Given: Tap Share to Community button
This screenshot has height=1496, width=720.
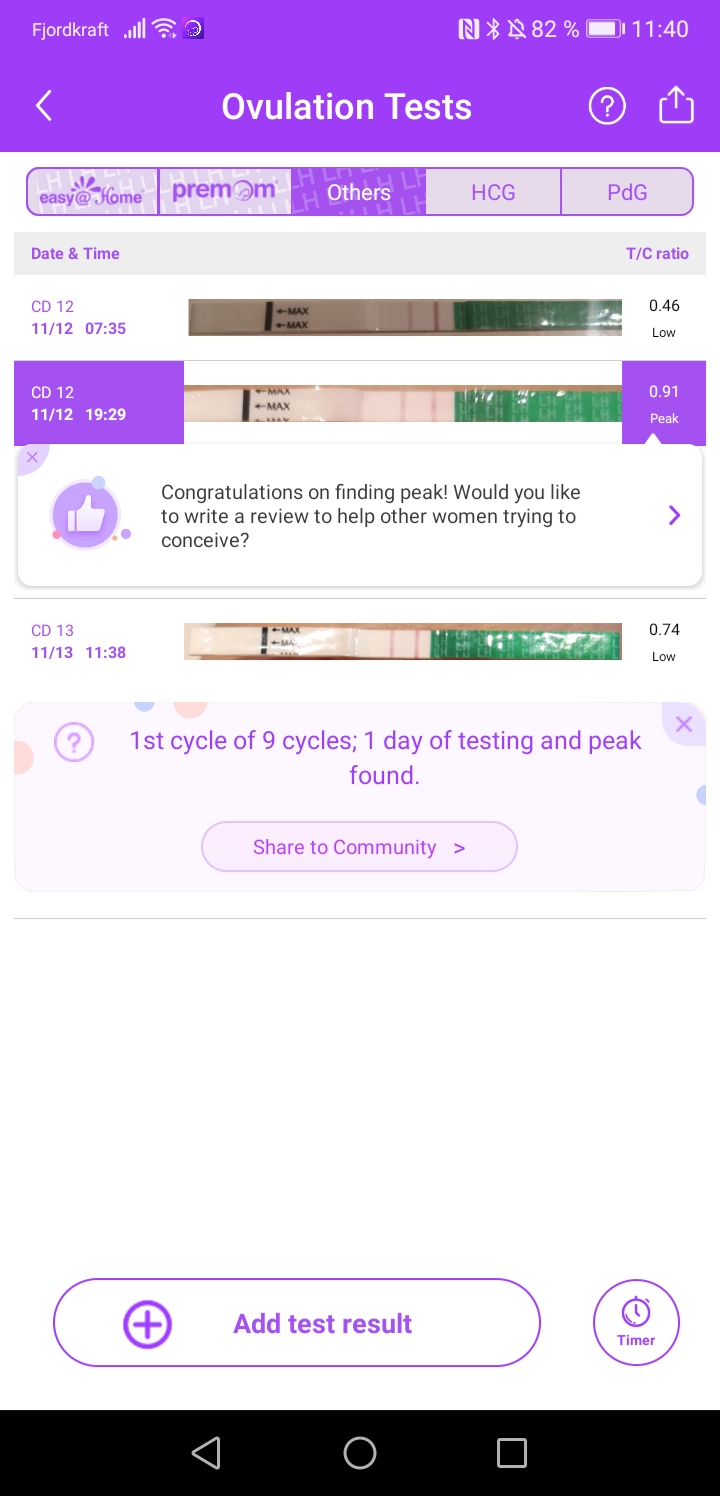Looking at the screenshot, I should [359, 847].
